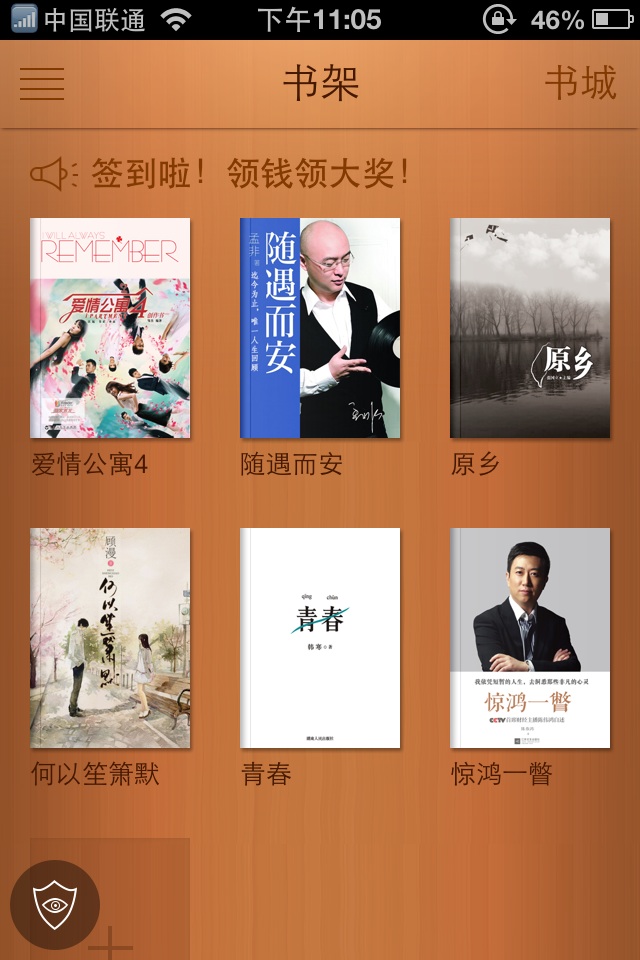Viewport: 640px width, 960px height.
Task: Open the book 爱情公寓4
Action: (110, 328)
